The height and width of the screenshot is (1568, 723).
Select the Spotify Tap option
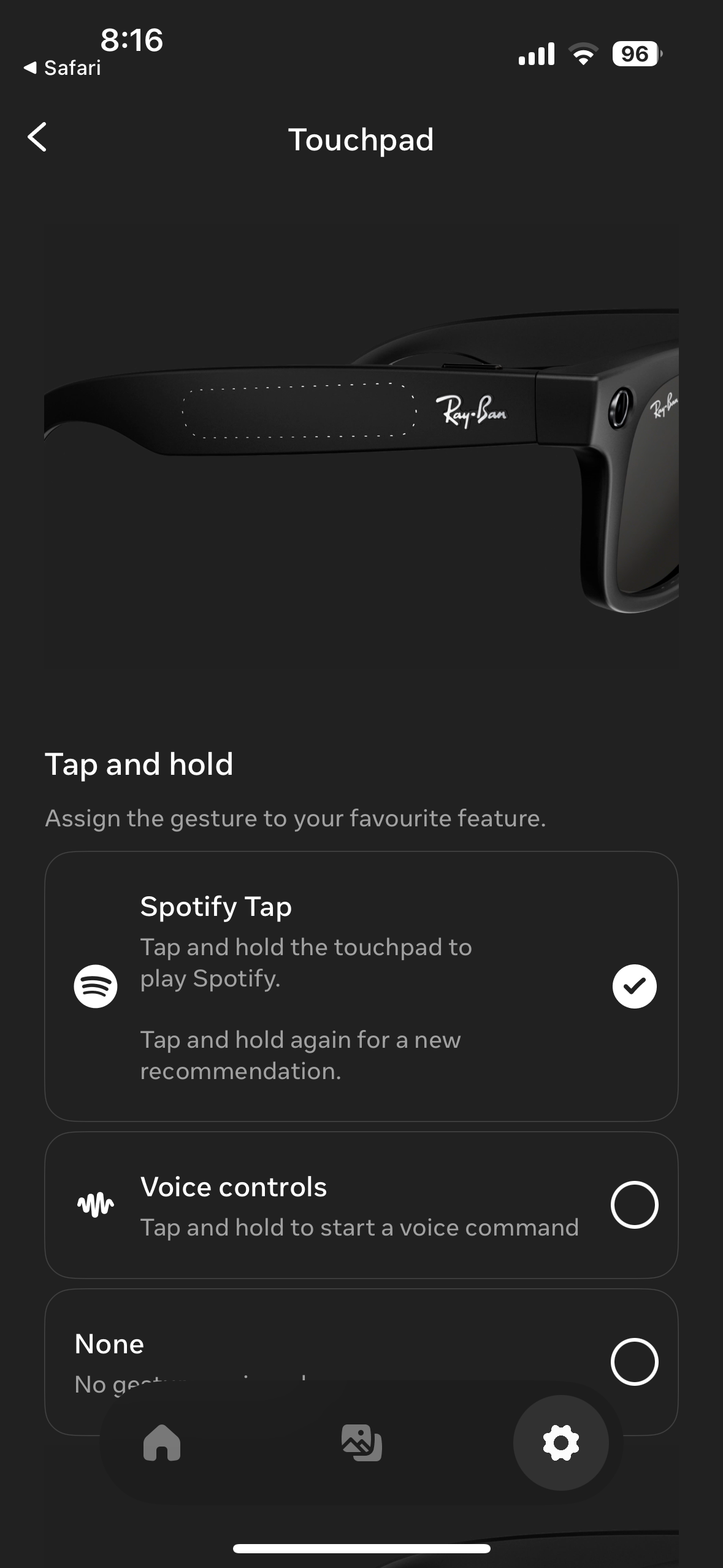[634, 986]
